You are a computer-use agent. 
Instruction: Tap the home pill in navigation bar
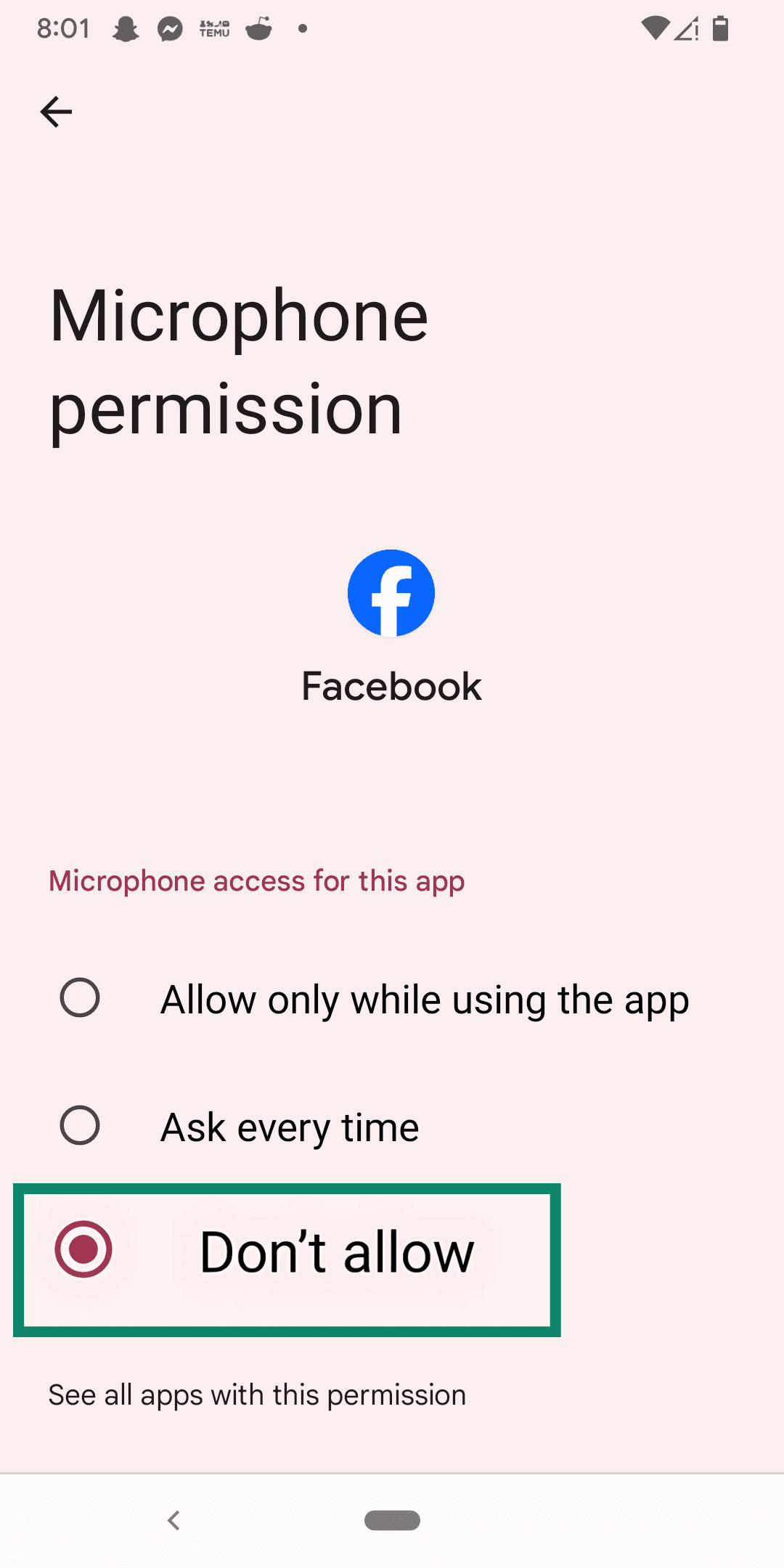391,1521
